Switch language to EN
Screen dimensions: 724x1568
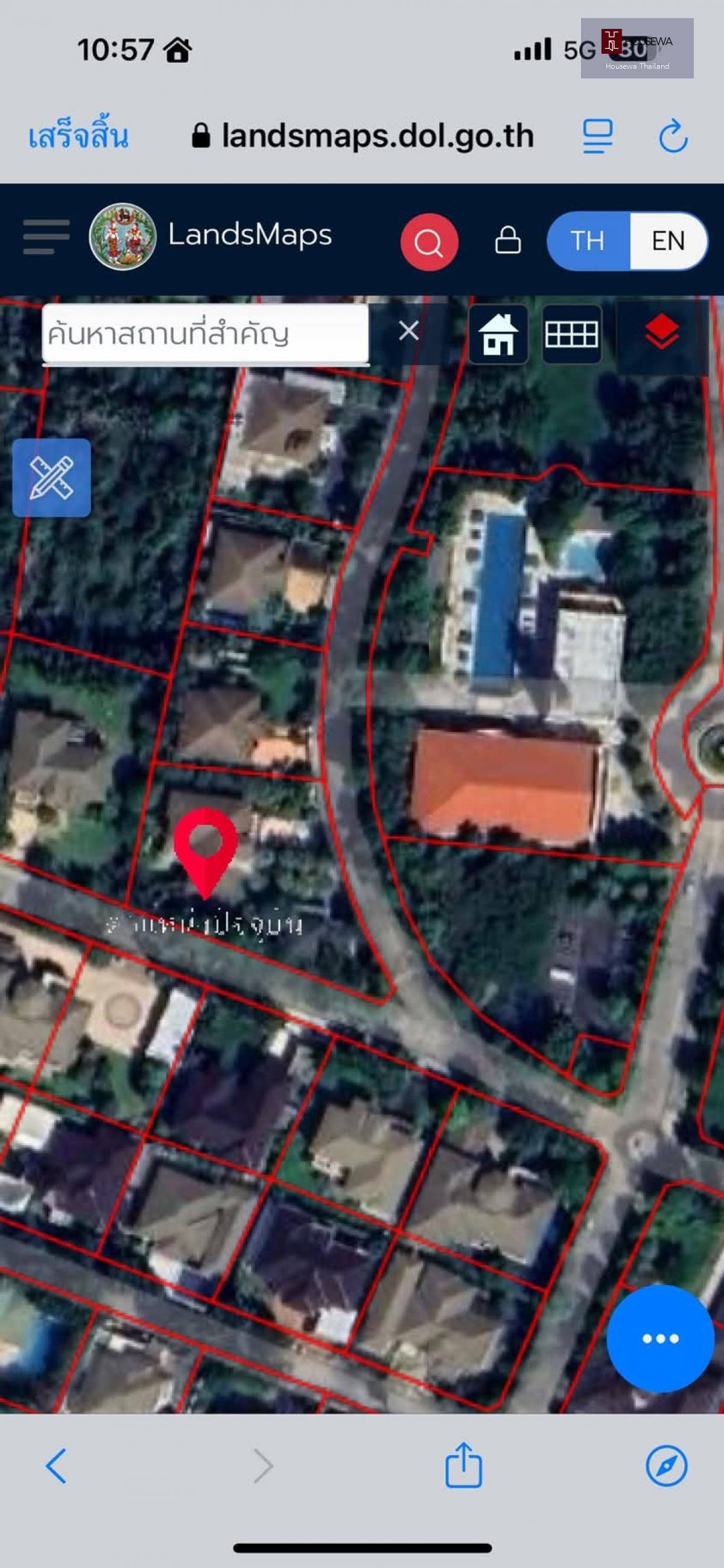click(x=668, y=241)
